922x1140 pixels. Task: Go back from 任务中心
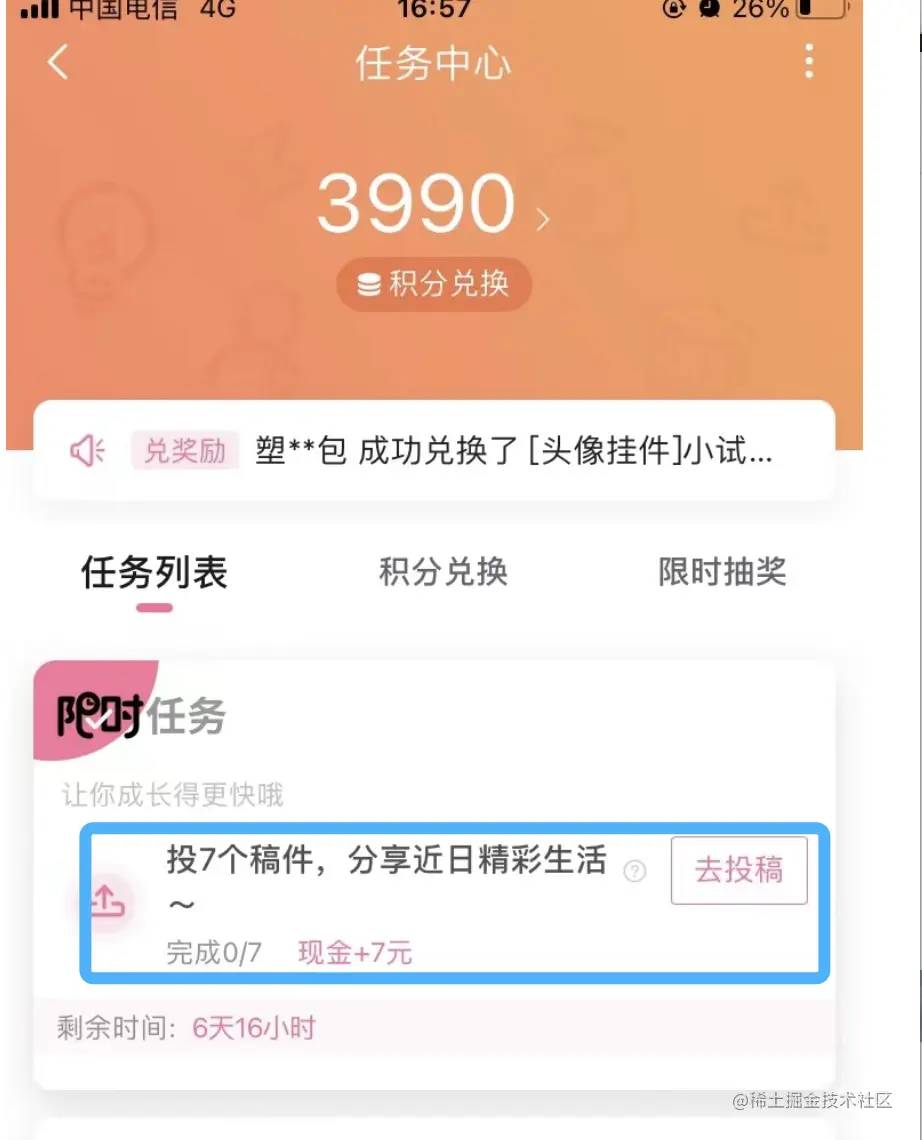click(58, 63)
